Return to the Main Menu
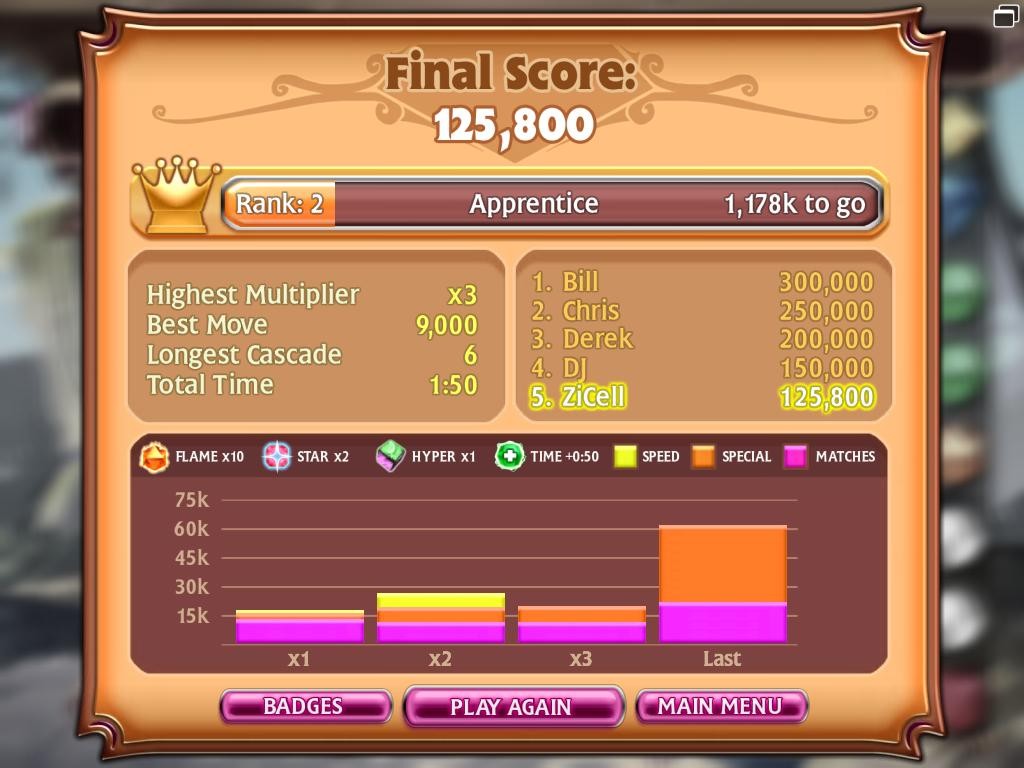The height and width of the screenshot is (768, 1024). point(720,706)
